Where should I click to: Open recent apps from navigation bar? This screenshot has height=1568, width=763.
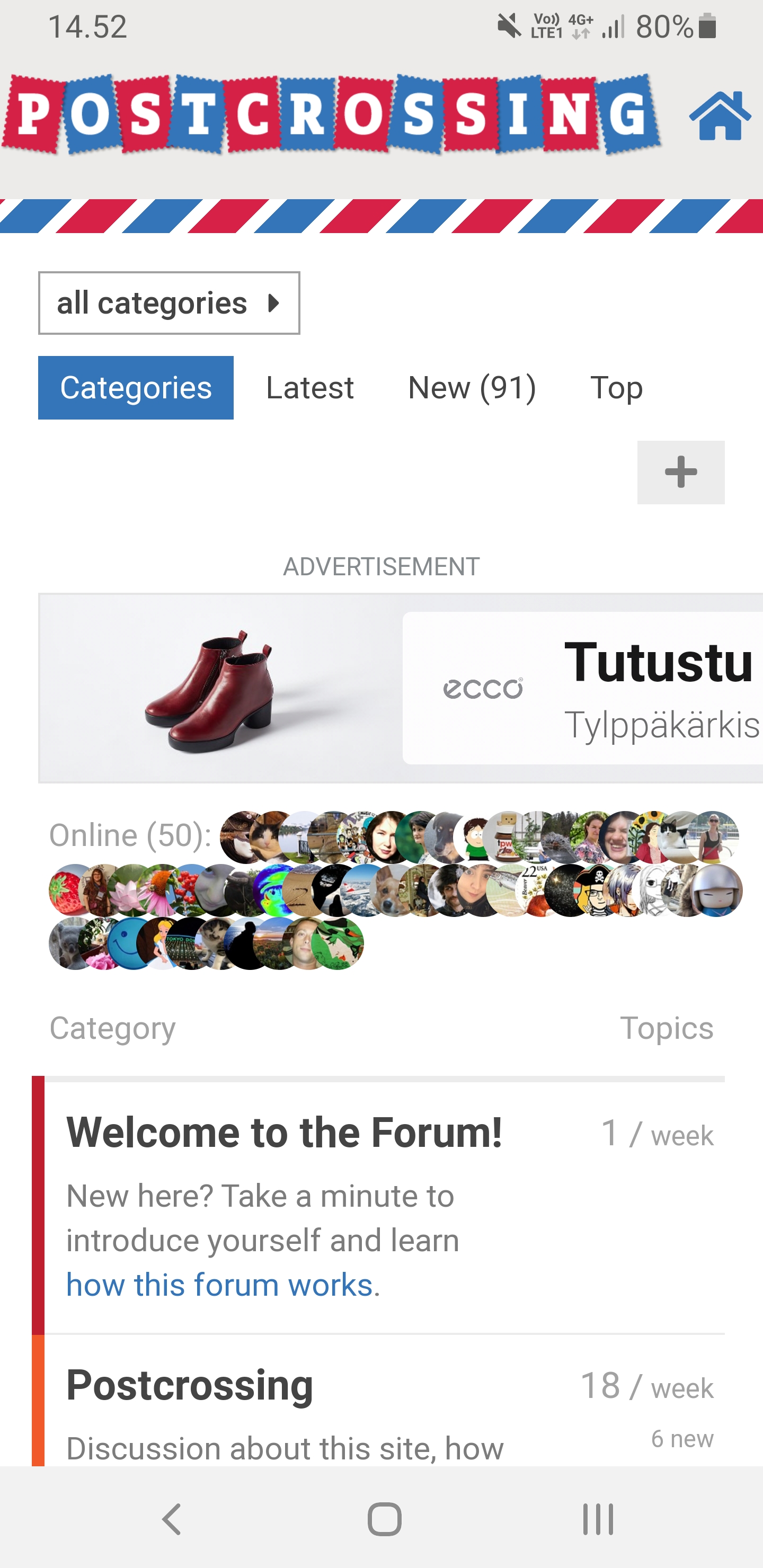[x=598, y=1519]
